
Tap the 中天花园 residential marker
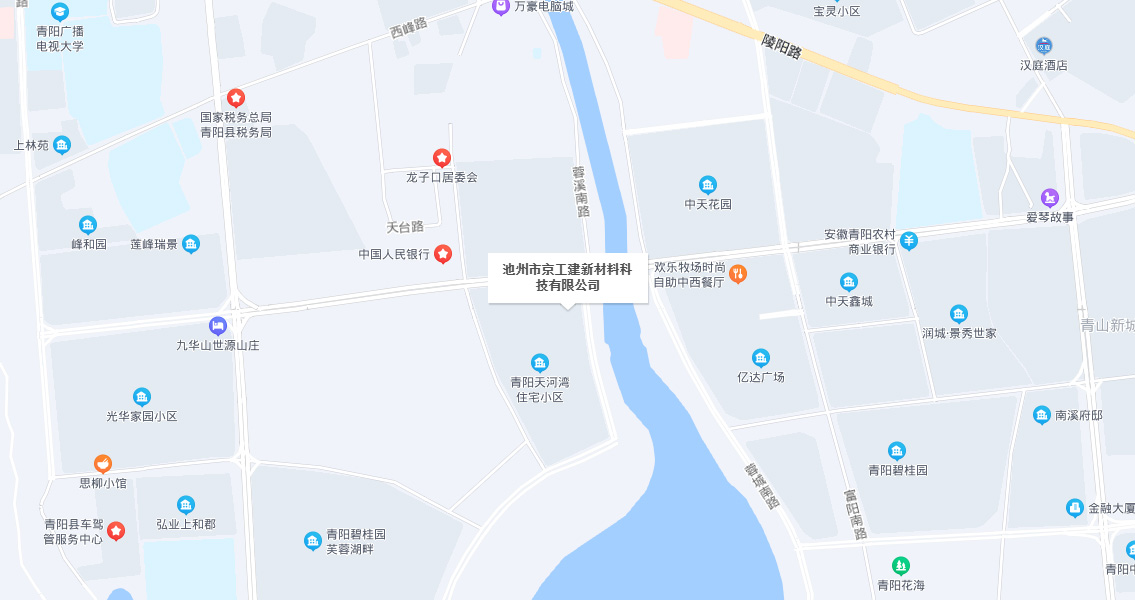708,185
